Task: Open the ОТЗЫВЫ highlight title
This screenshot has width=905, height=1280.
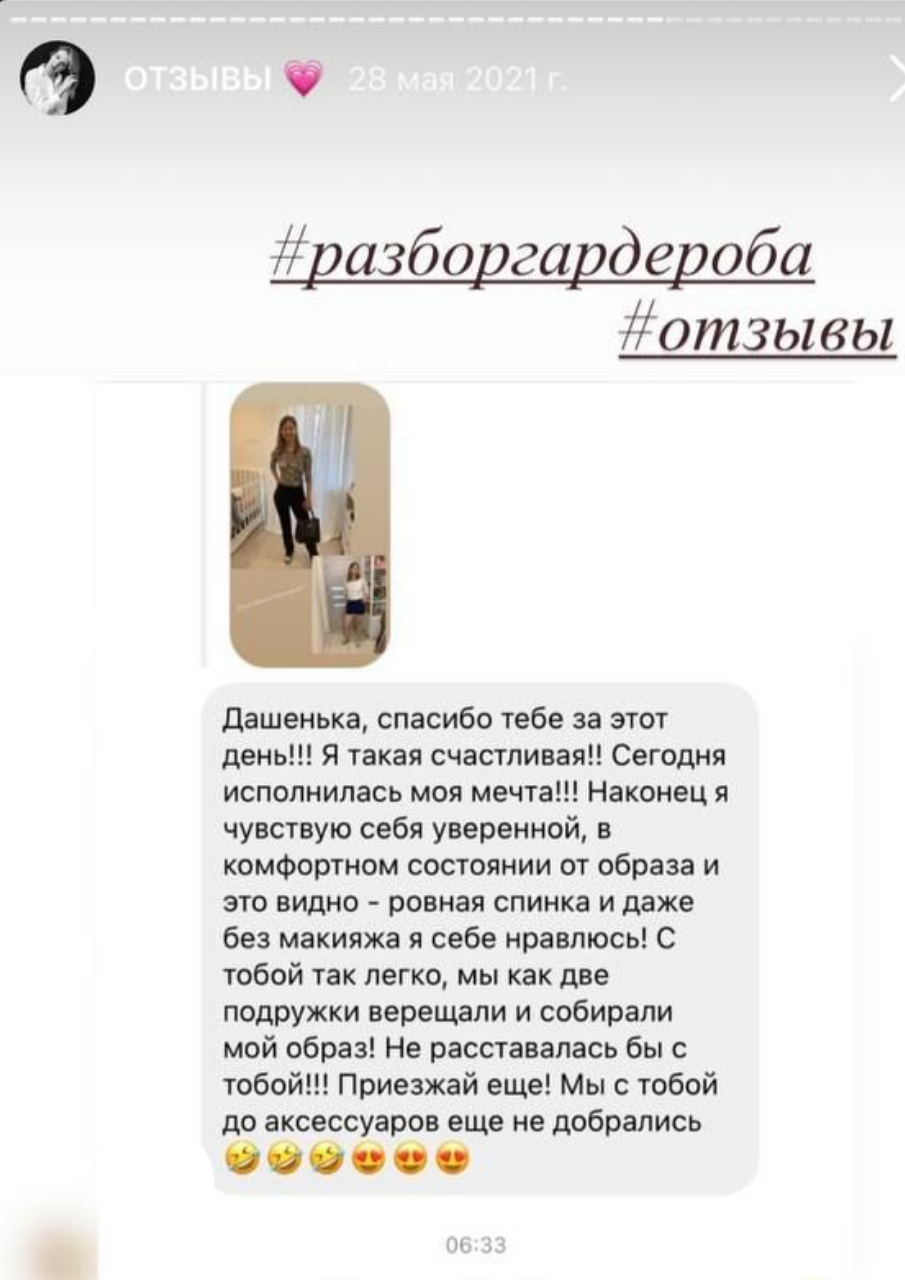Action: 198,80
